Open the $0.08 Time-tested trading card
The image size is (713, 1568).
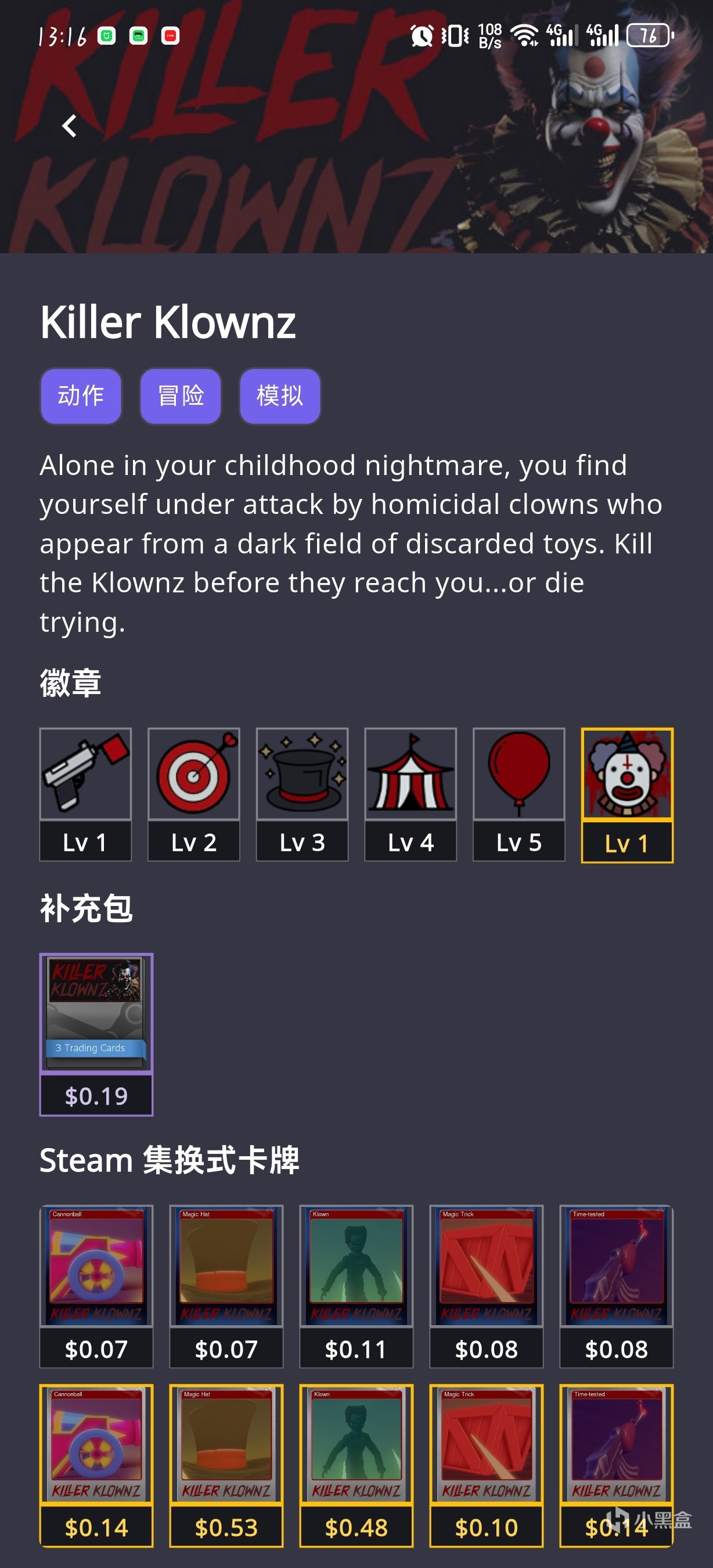point(616,1285)
